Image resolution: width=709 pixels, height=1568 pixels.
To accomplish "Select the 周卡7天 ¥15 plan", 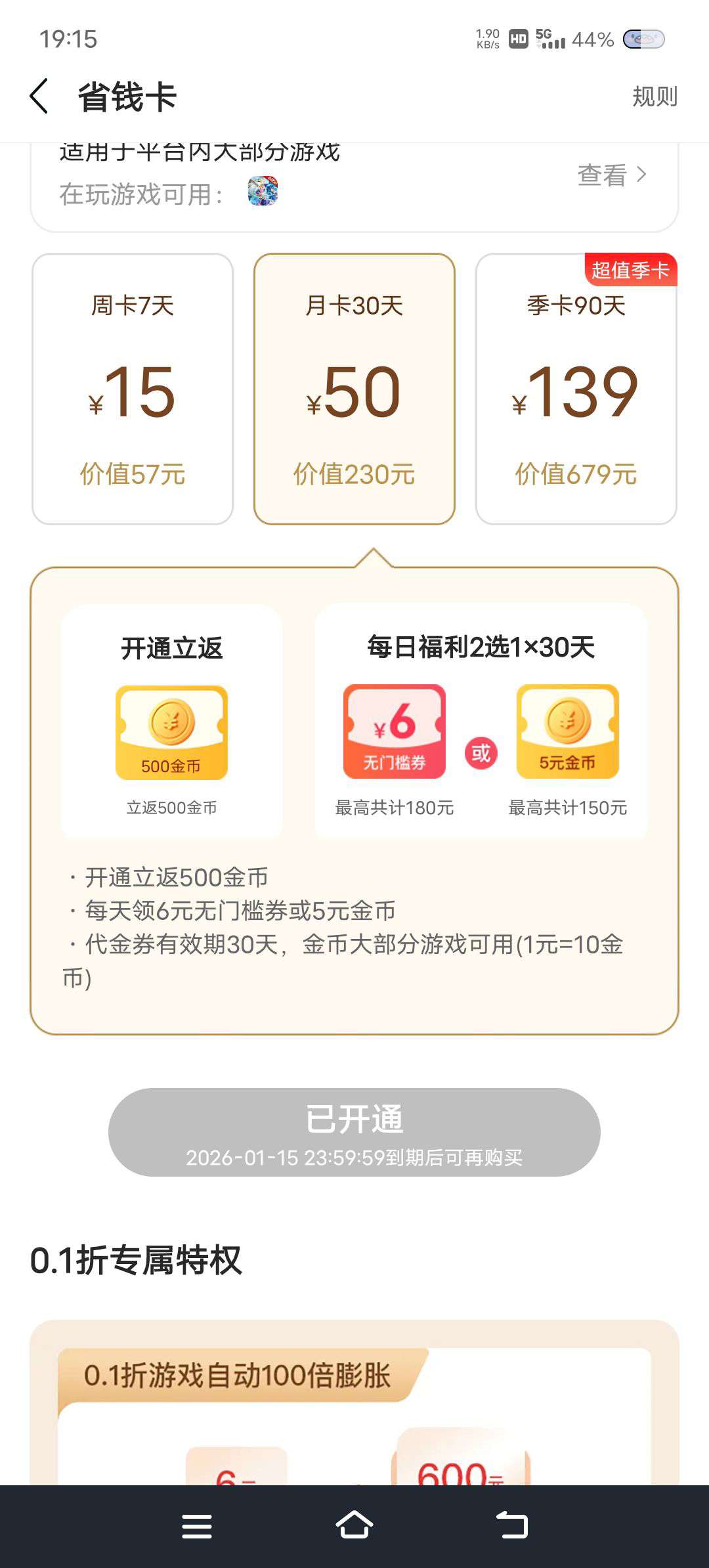I will (x=133, y=389).
